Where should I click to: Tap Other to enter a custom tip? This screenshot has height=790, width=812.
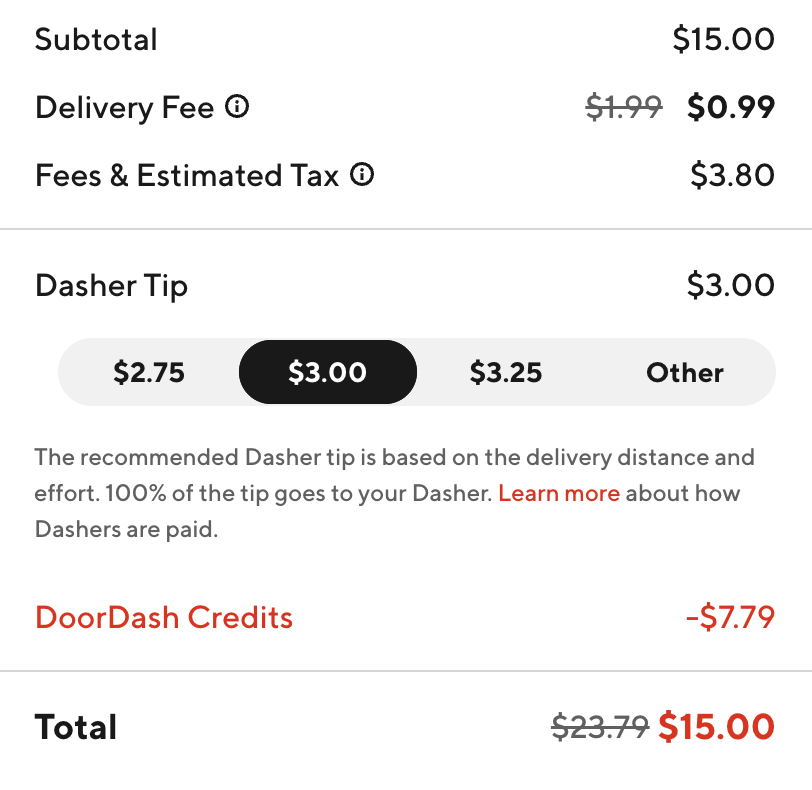tap(685, 373)
